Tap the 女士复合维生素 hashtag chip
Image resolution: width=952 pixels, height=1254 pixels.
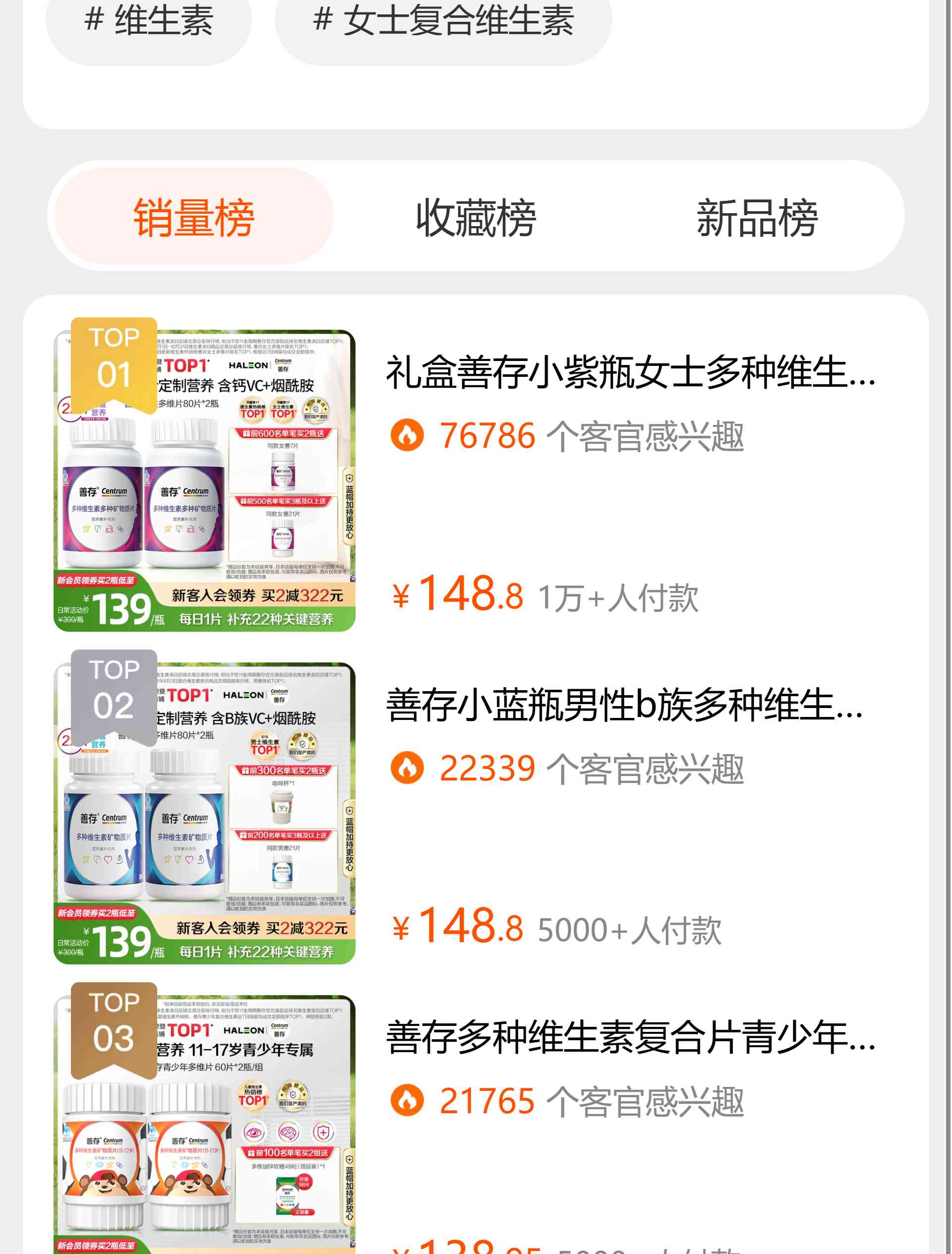coord(443,23)
